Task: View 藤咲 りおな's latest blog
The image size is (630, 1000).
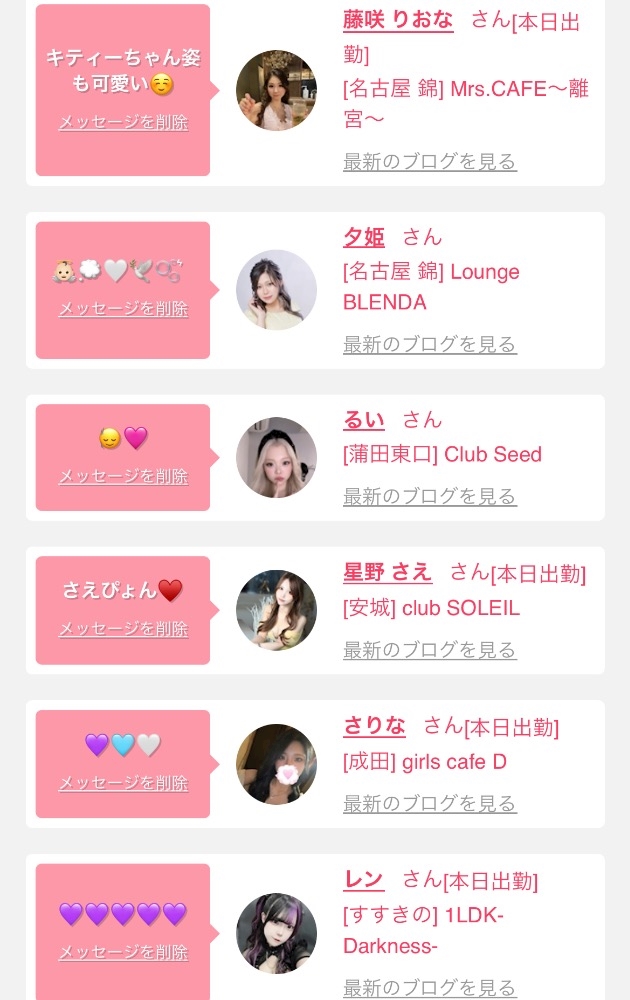Action: point(429,162)
